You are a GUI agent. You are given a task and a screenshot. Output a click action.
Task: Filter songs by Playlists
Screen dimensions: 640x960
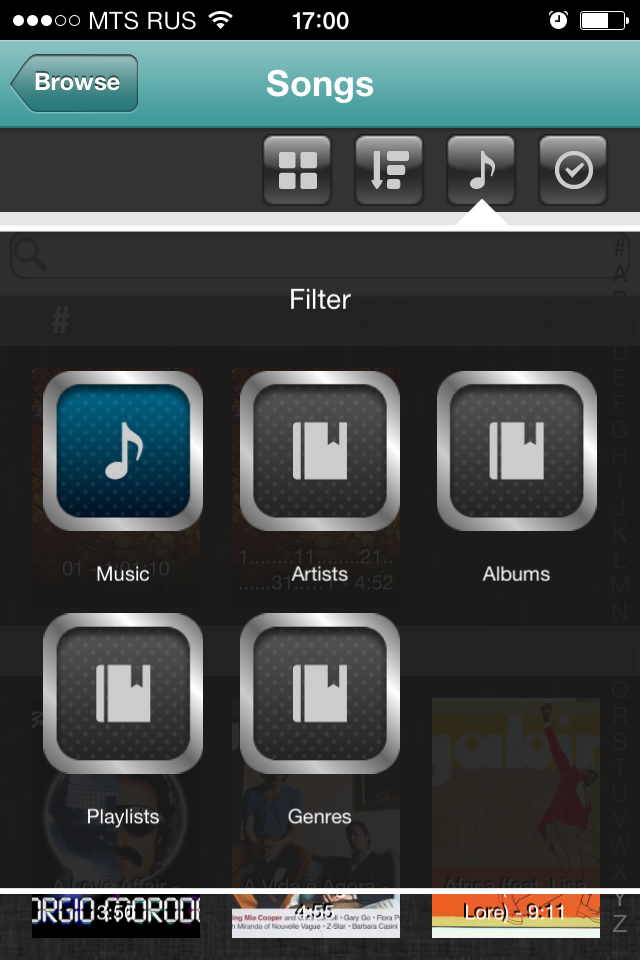pos(123,694)
